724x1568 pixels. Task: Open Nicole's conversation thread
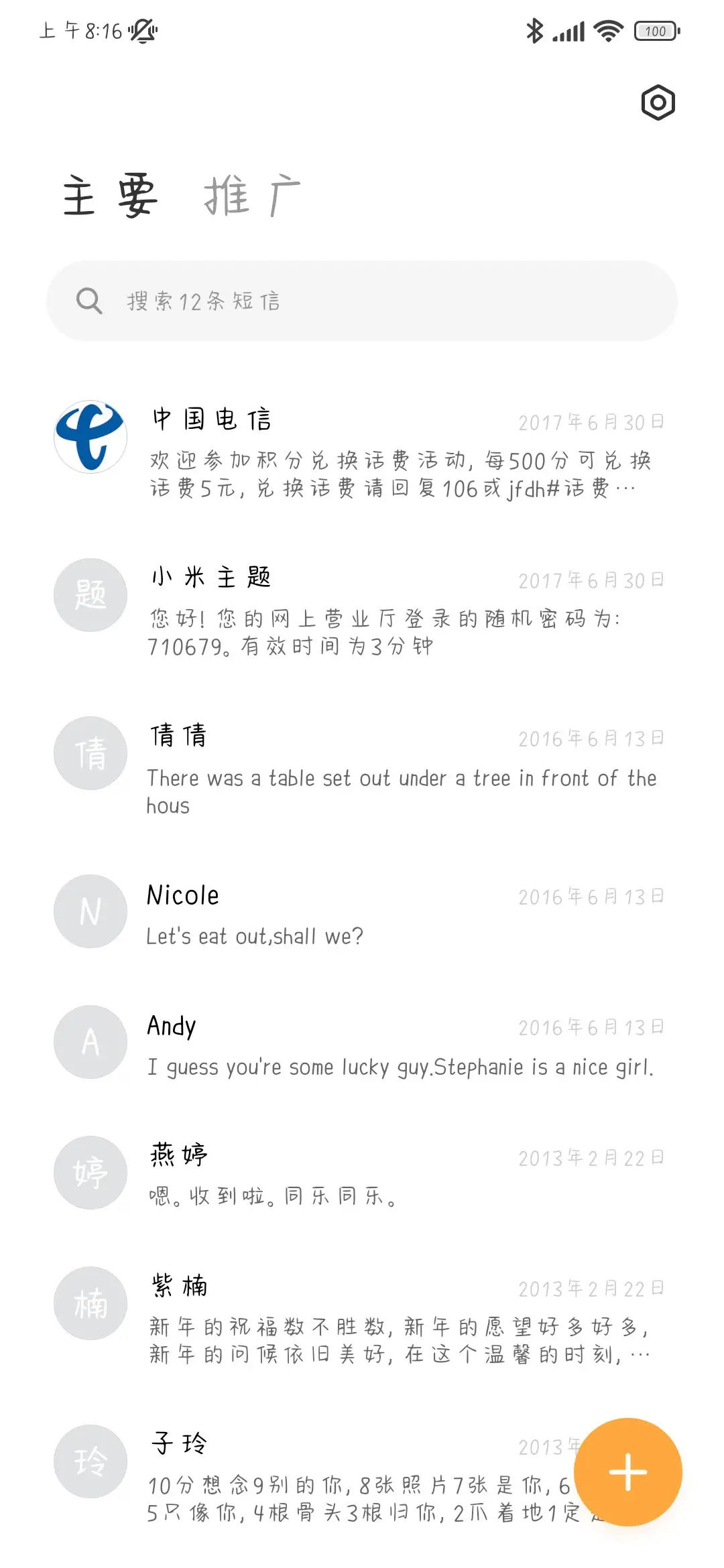335,915
